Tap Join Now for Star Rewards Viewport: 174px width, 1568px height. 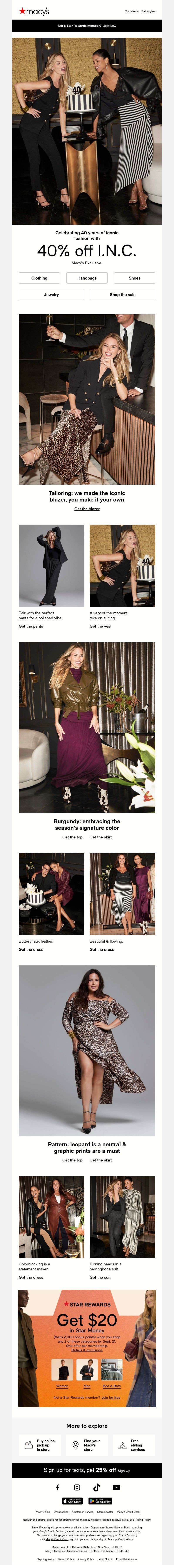[109, 26]
